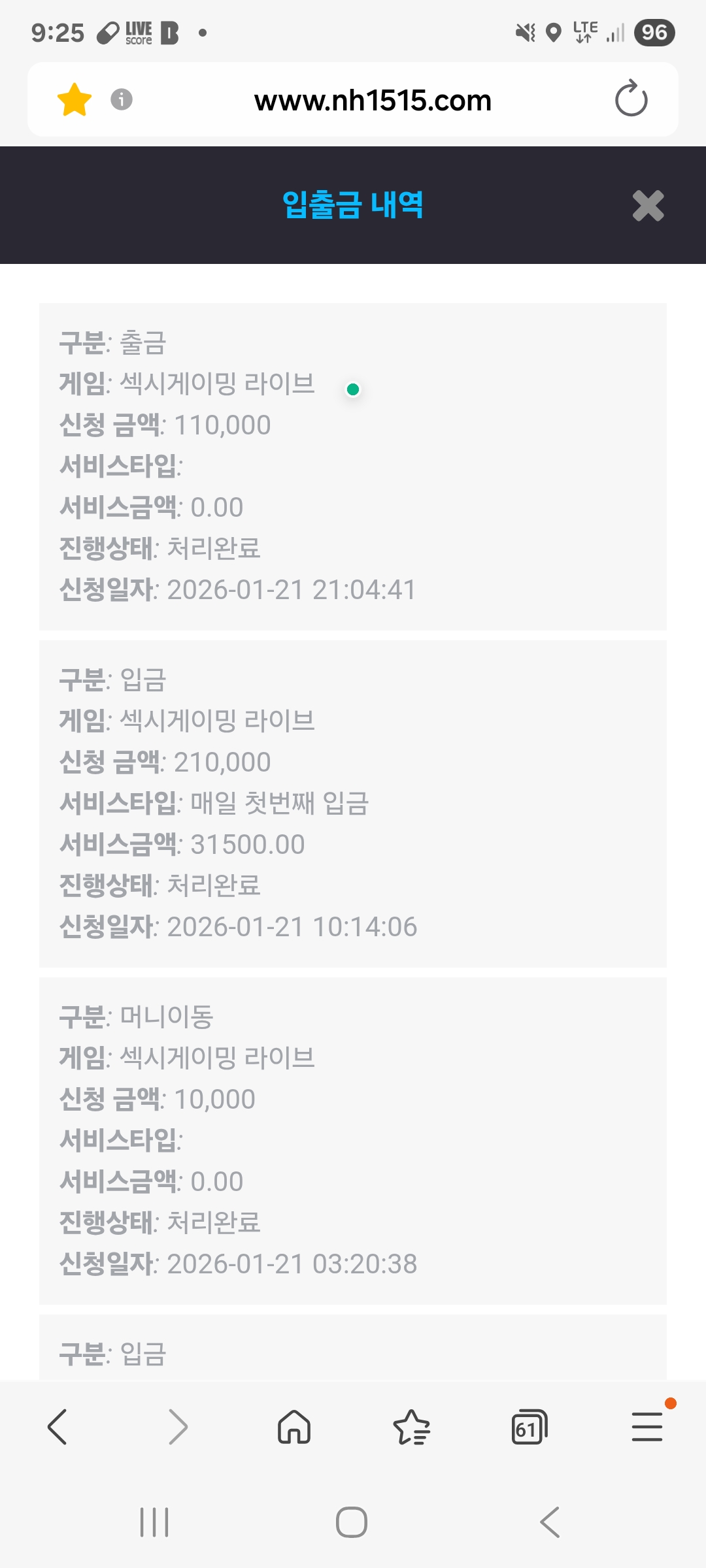Reload the current page
Screen dimensions: 706x1568
[631, 99]
